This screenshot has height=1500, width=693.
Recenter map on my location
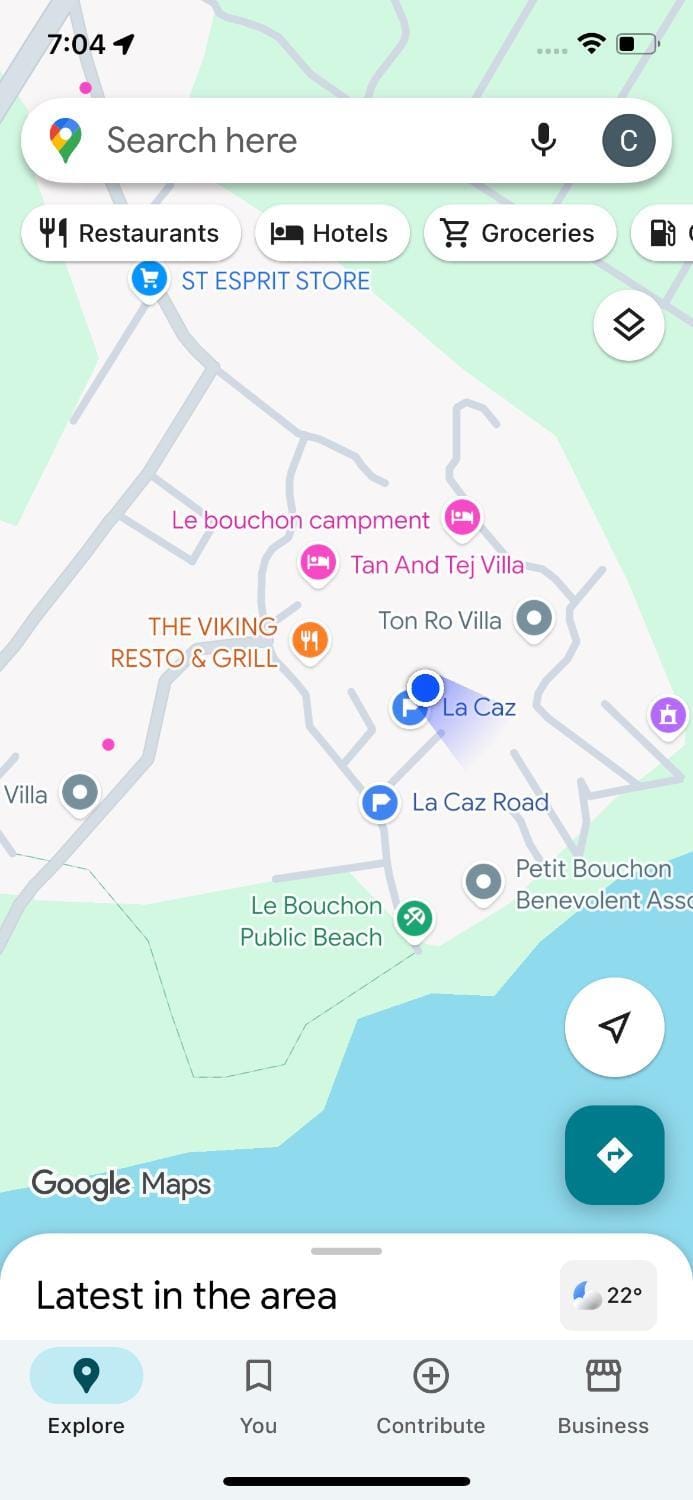click(614, 1027)
